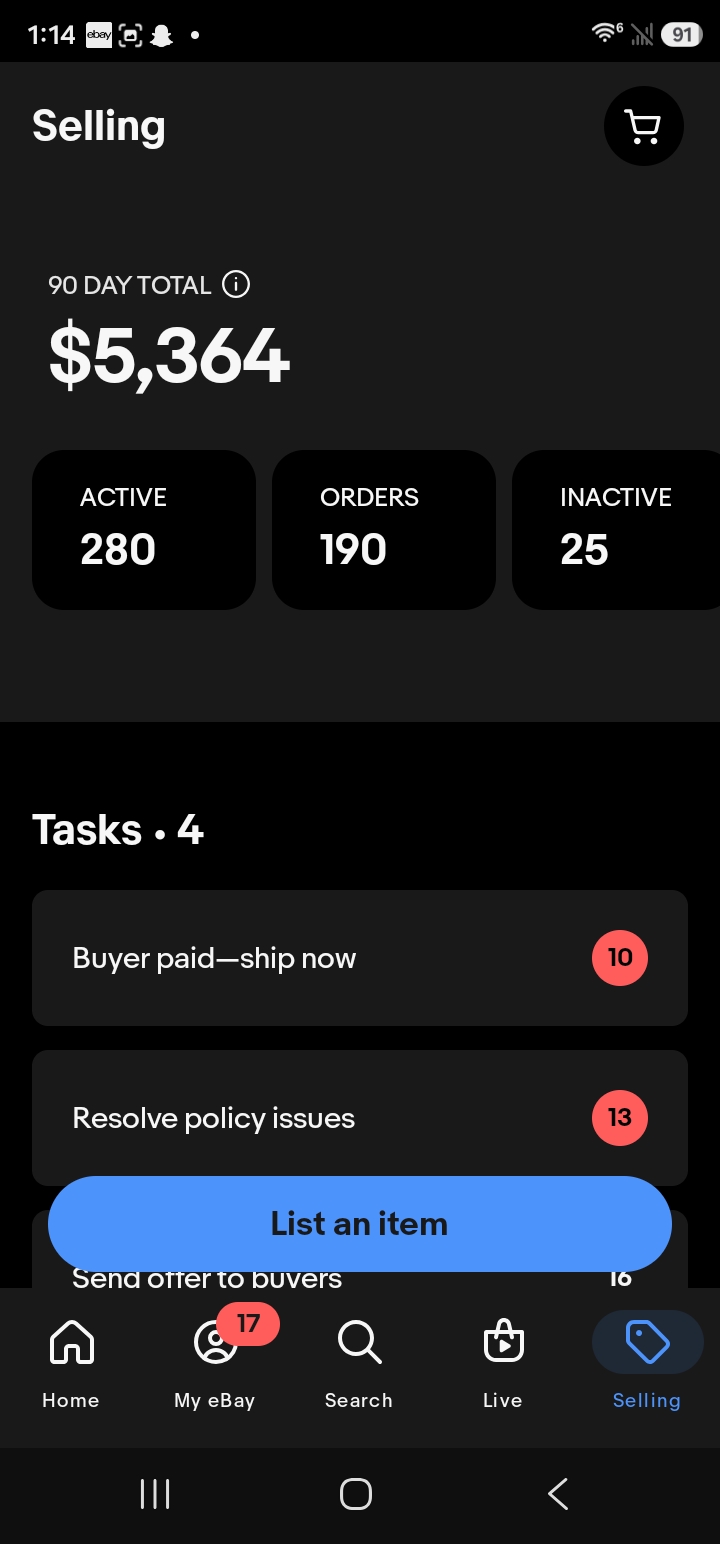Show info about 90 day total

pyautogui.click(x=236, y=285)
